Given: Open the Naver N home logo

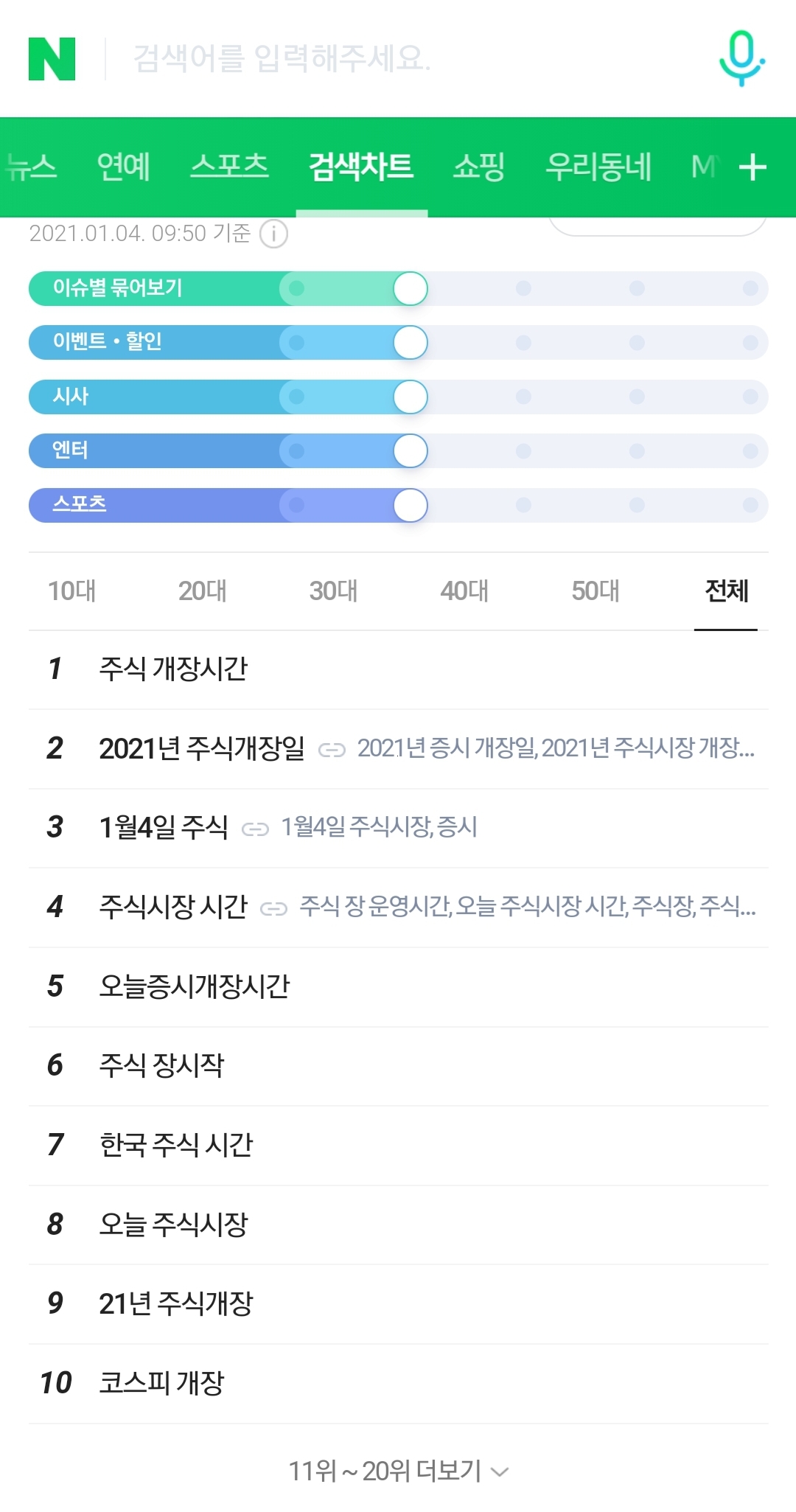Looking at the screenshot, I should pyautogui.click(x=52, y=59).
